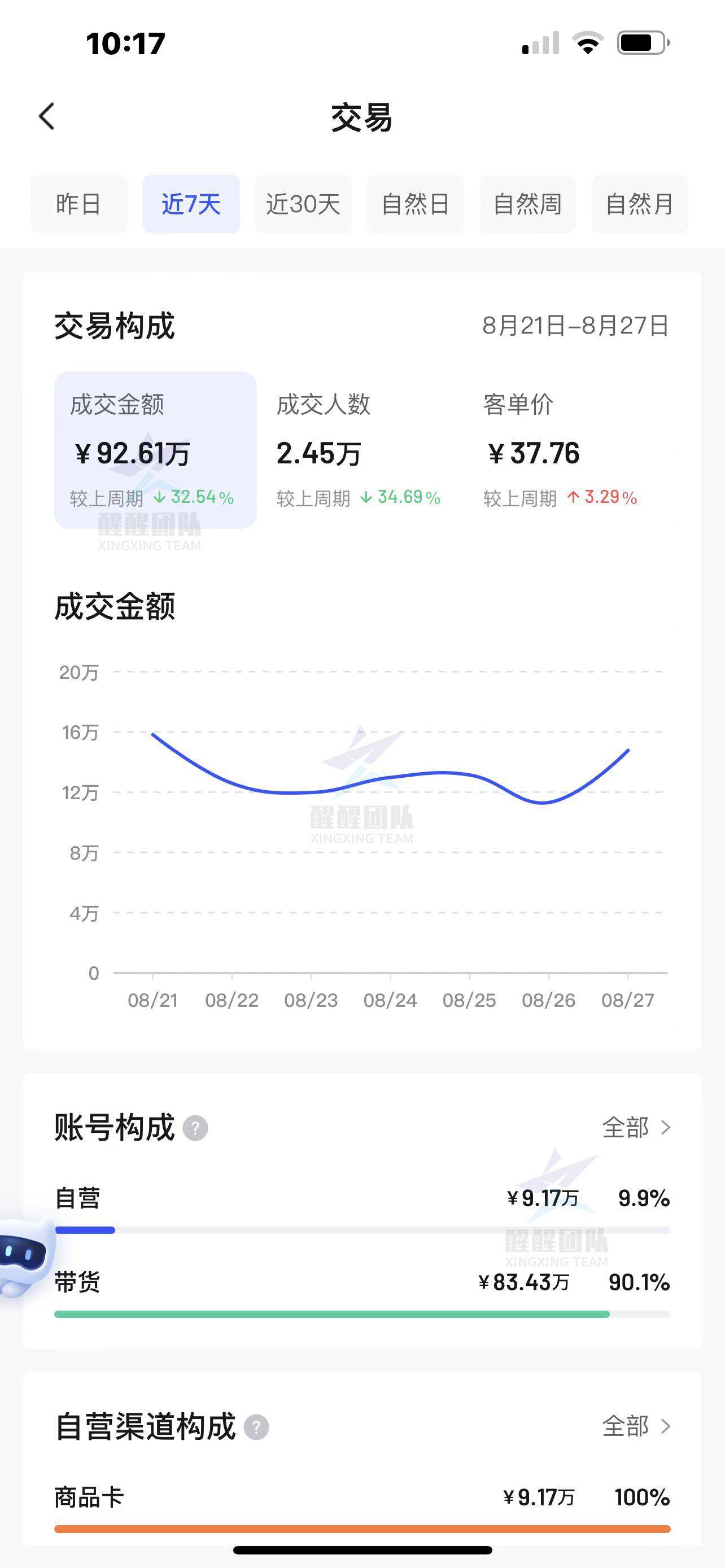Switch to 近30天 range
This screenshot has width=725, height=1568.
coord(303,204)
